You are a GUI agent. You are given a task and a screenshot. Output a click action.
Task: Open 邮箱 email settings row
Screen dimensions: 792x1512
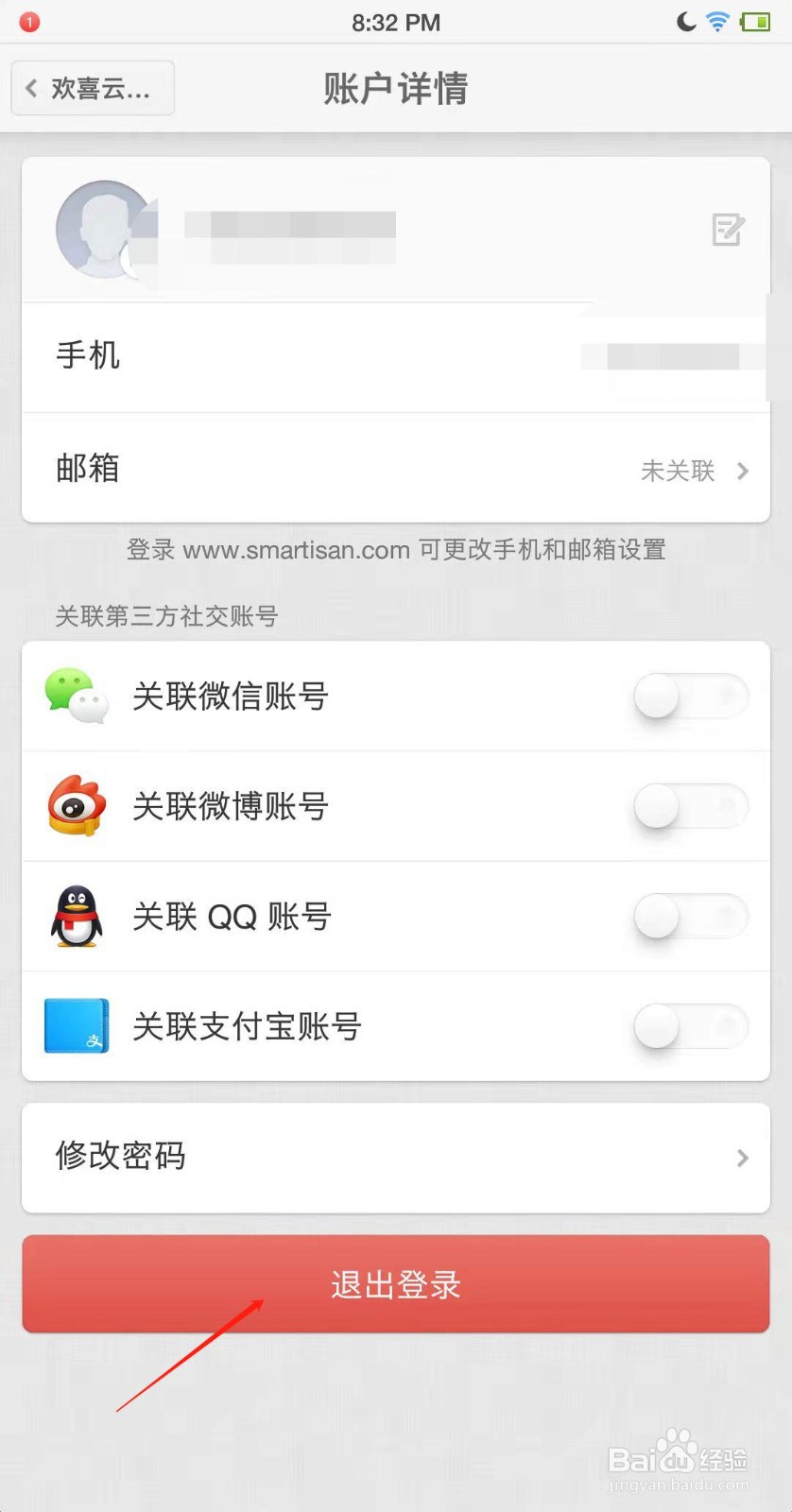coord(396,468)
